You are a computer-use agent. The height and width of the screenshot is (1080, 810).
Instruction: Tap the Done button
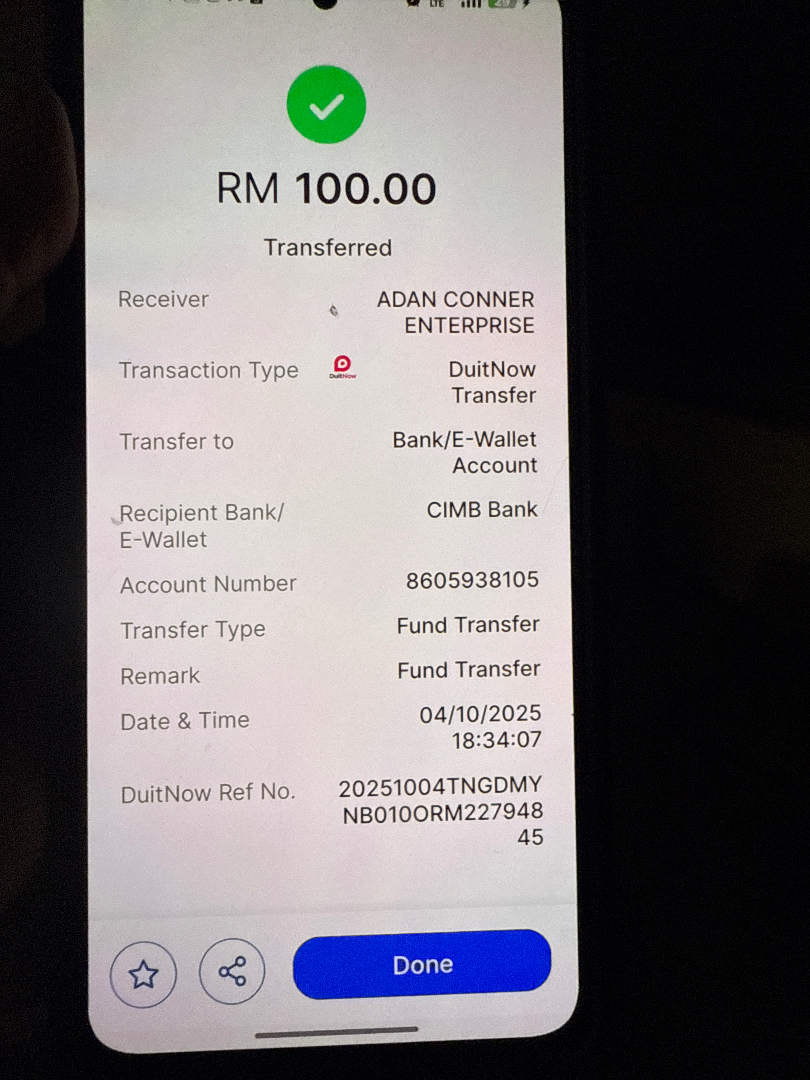[421, 965]
